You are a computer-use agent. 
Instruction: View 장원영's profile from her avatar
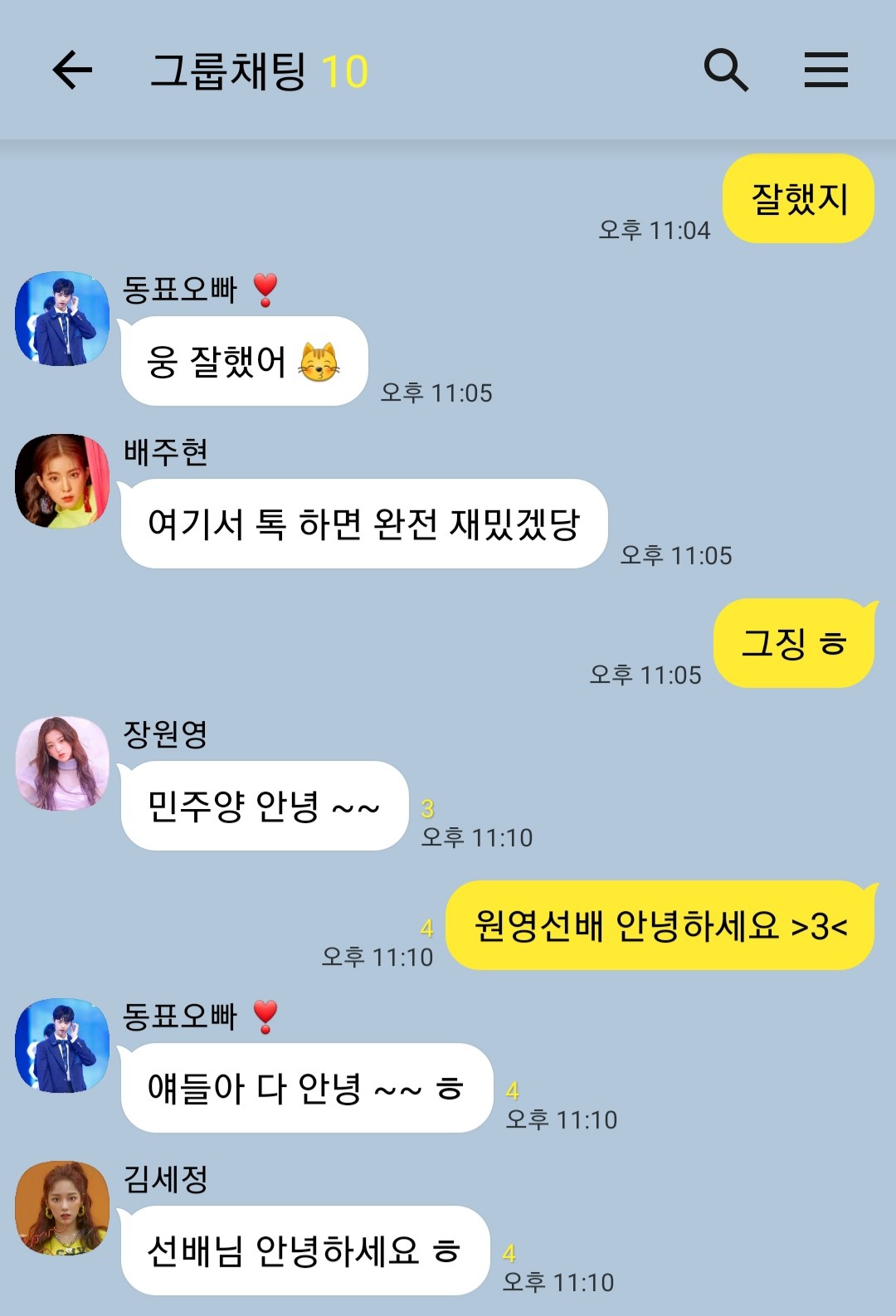tap(62, 763)
